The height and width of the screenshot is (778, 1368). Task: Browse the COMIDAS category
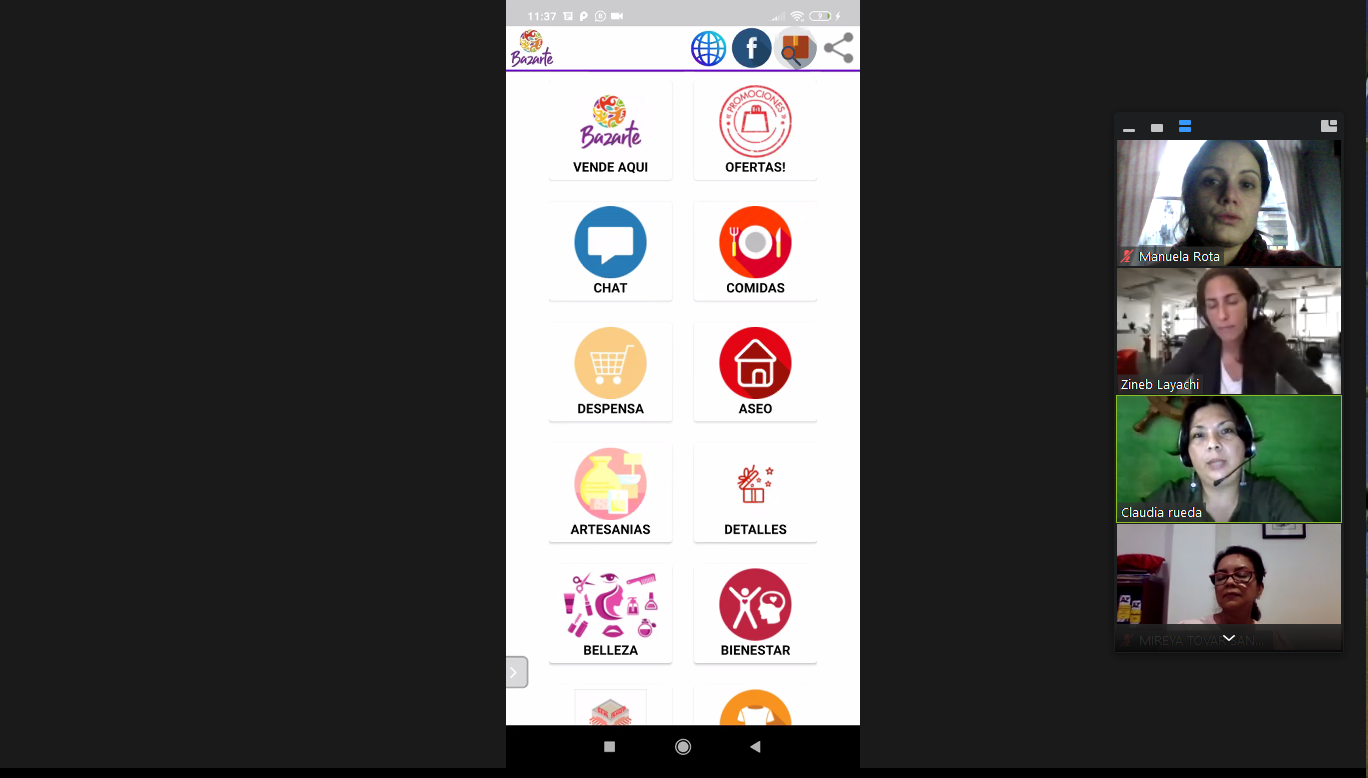755,252
